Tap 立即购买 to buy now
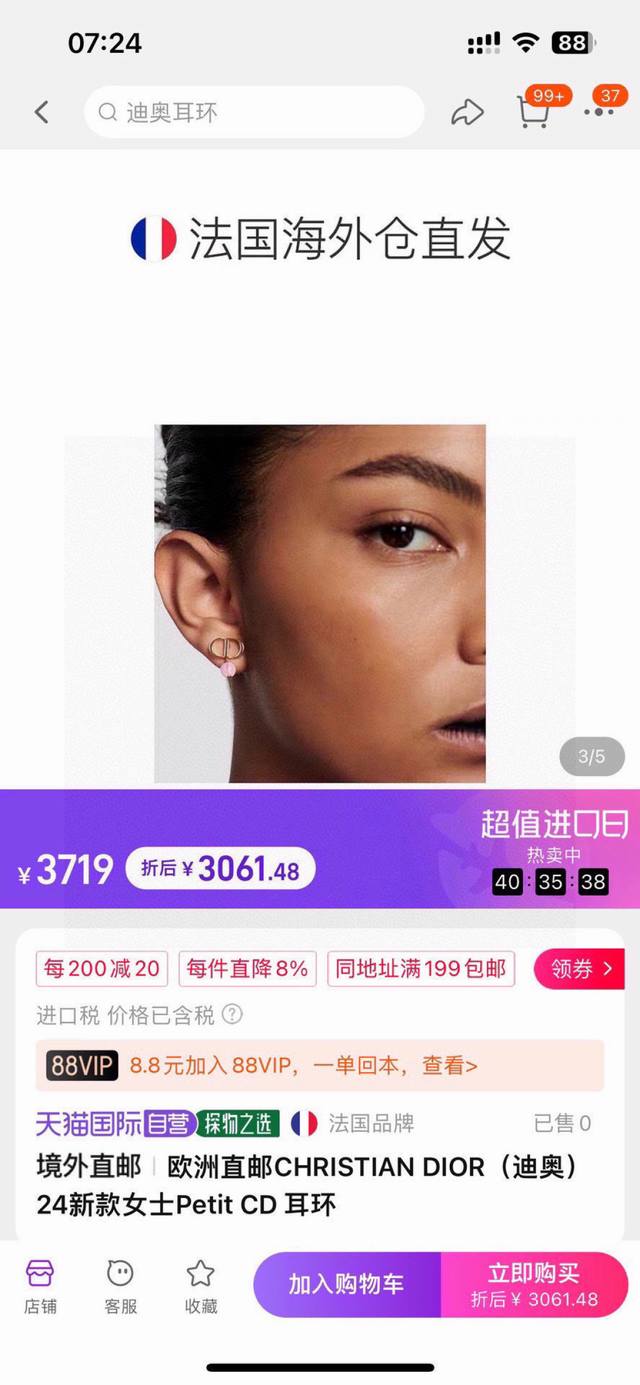Screen dimensions: 640x1385 (534, 1284)
